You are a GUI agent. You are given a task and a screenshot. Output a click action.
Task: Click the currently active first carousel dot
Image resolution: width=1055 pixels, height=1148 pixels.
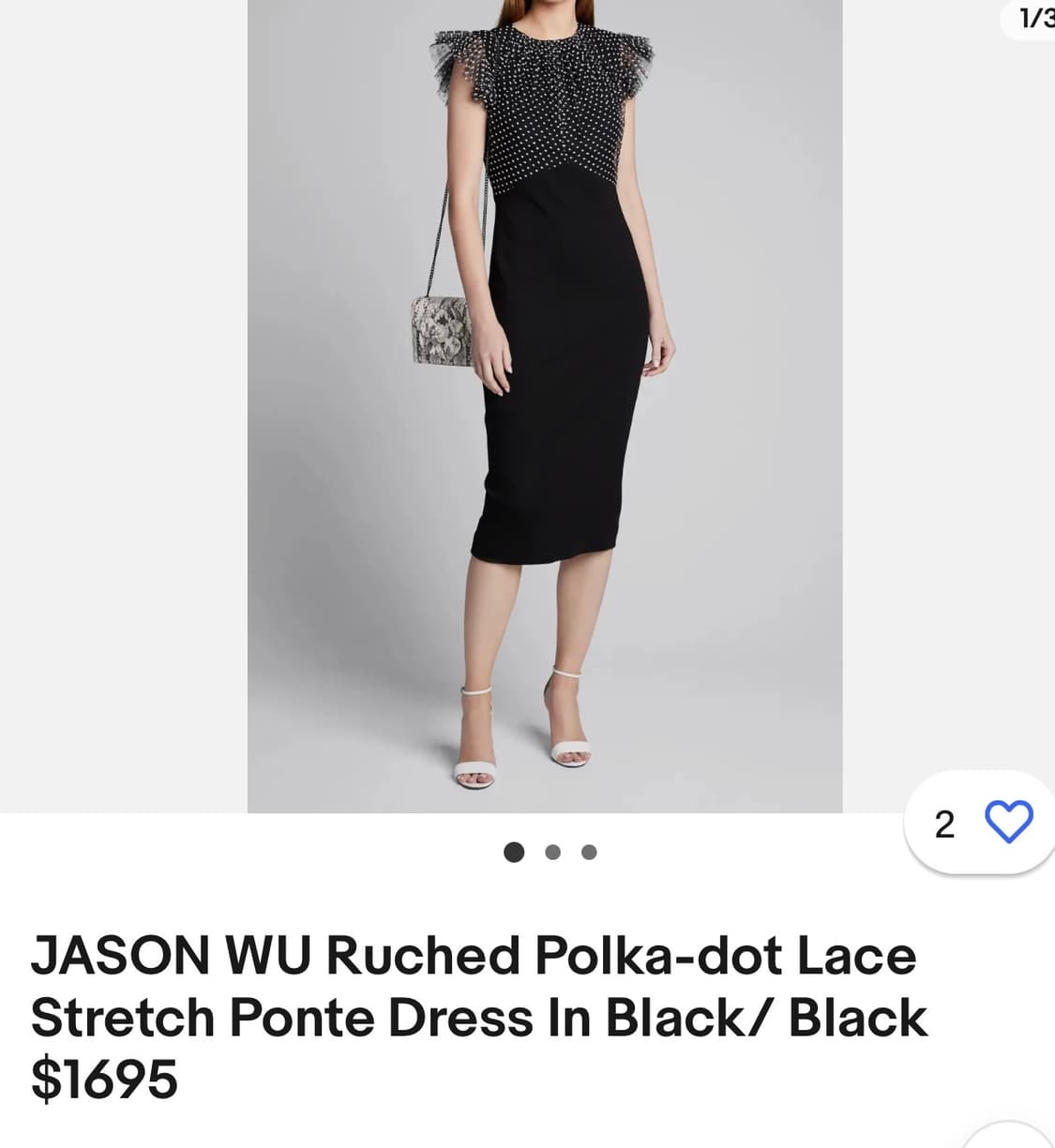(x=514, y=853)
